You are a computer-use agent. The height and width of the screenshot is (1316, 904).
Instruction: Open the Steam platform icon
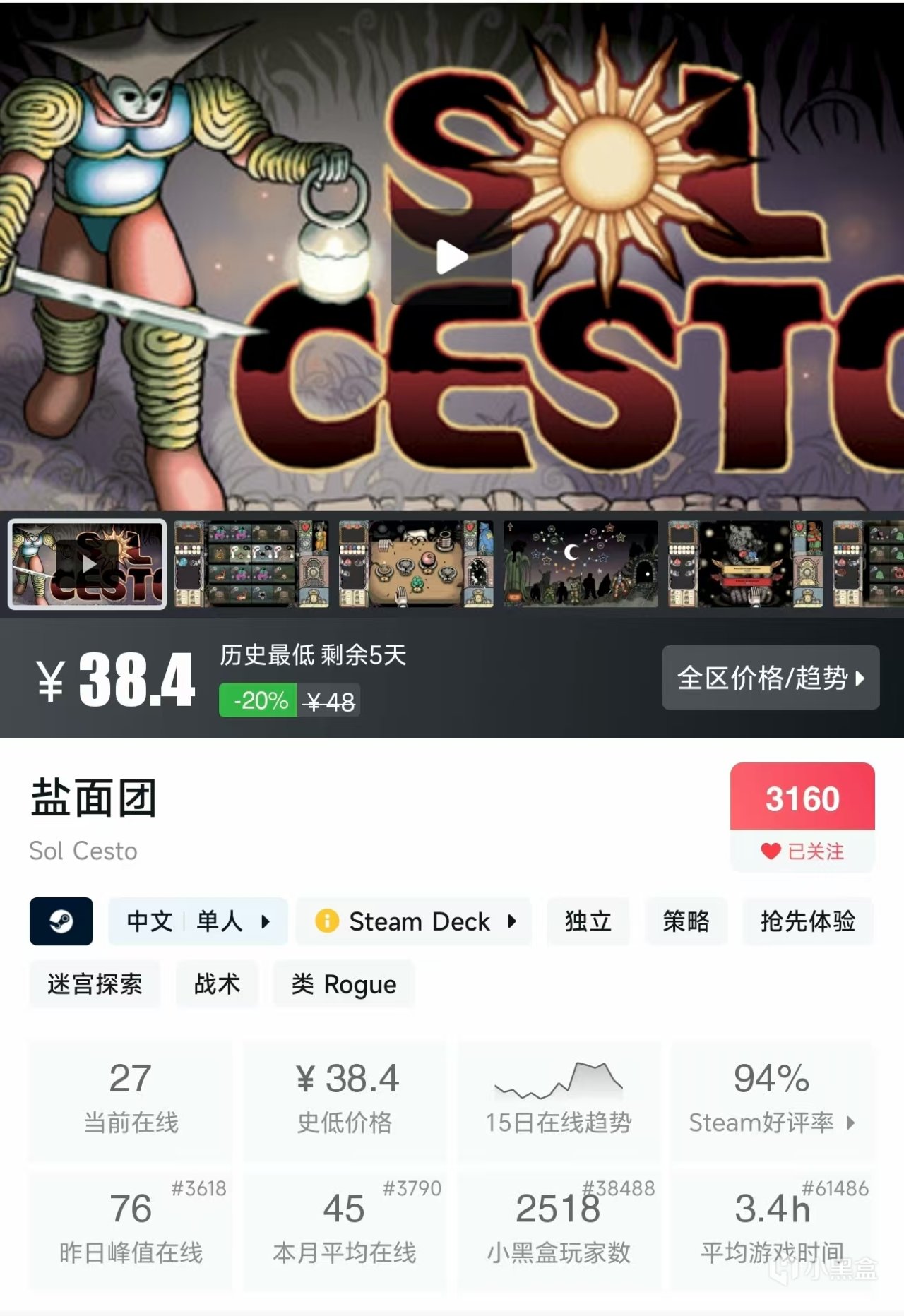(61, 921)
